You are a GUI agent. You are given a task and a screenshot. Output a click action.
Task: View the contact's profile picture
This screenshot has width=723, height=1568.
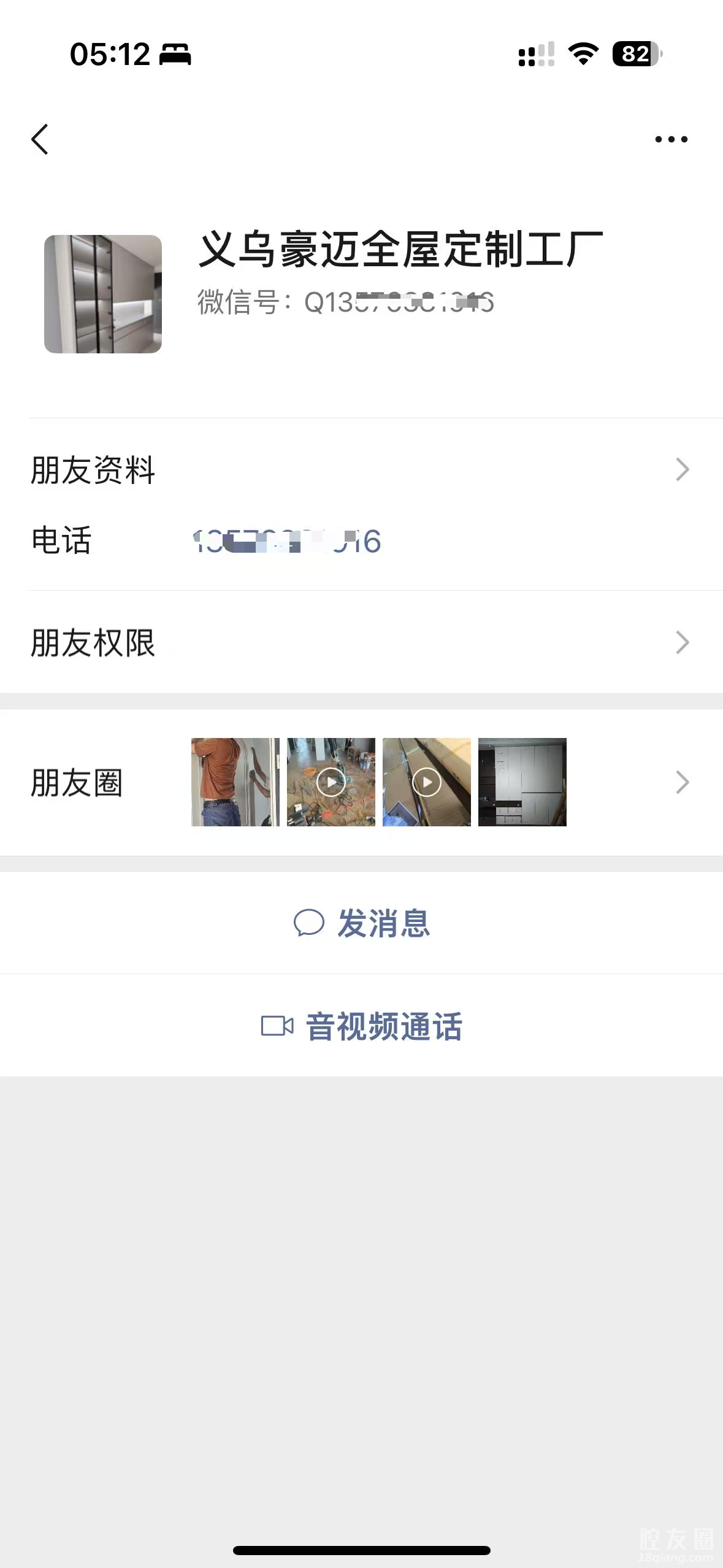click(x=103, y=294)
